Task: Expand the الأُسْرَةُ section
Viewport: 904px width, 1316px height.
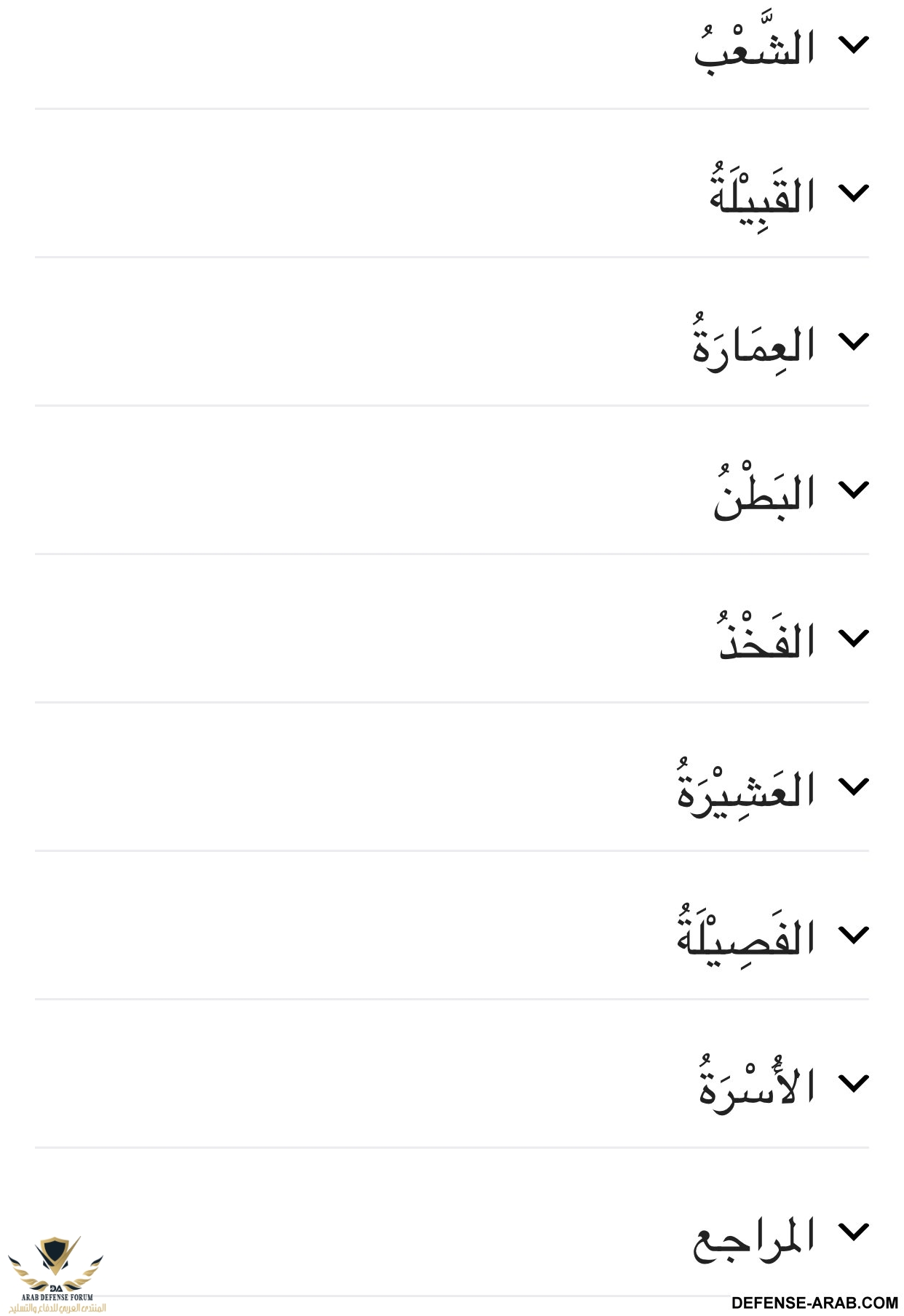Action: coord(853,1084)
